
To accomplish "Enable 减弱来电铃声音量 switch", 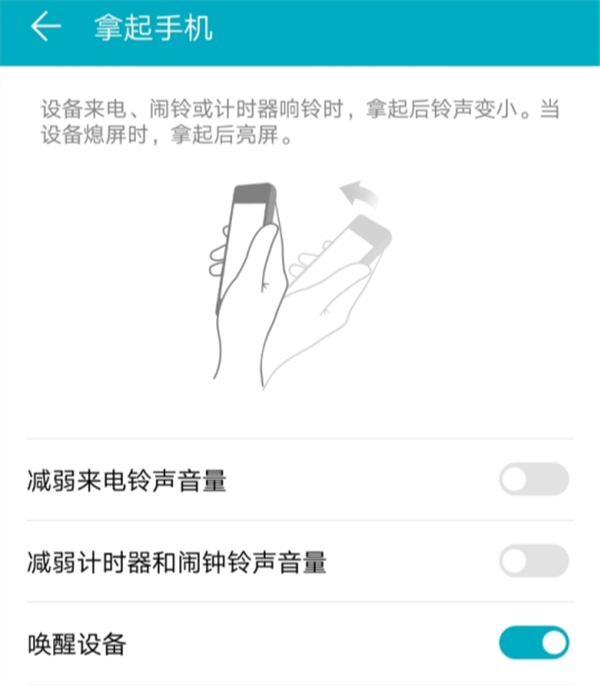I will [533, 481].
